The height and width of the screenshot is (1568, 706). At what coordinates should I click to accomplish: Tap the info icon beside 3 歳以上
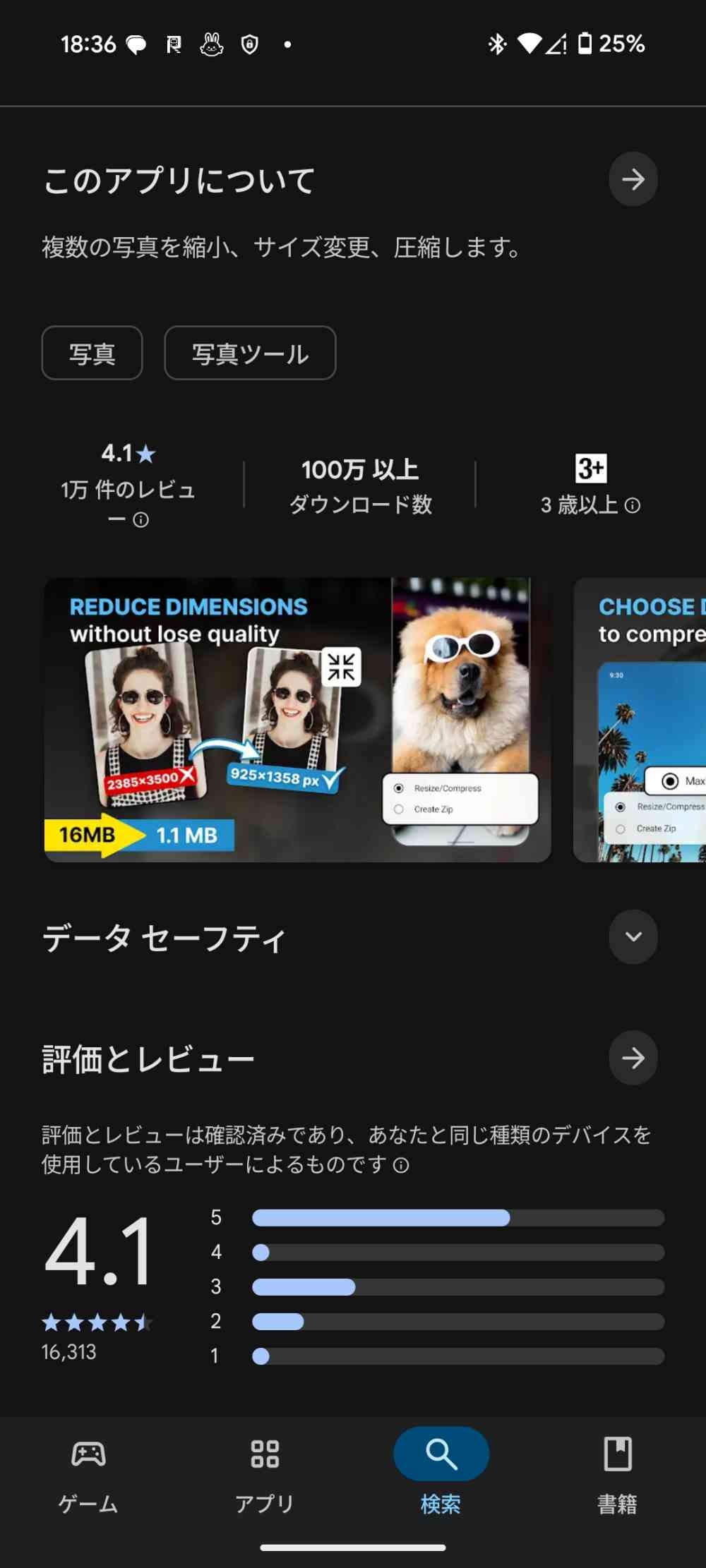tap(633, 505)
